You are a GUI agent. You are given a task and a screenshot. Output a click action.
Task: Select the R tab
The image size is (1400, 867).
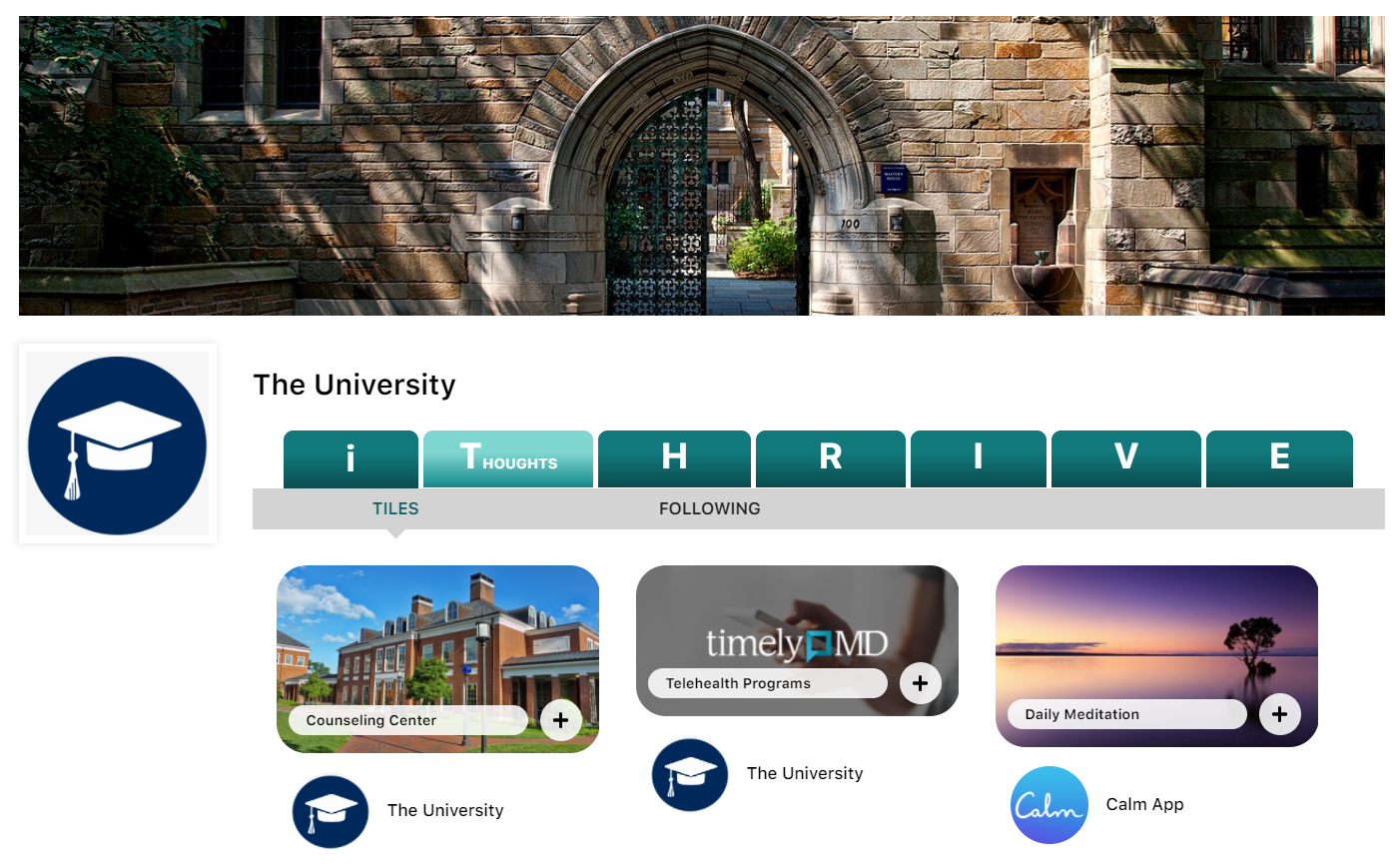click(830, 458)
